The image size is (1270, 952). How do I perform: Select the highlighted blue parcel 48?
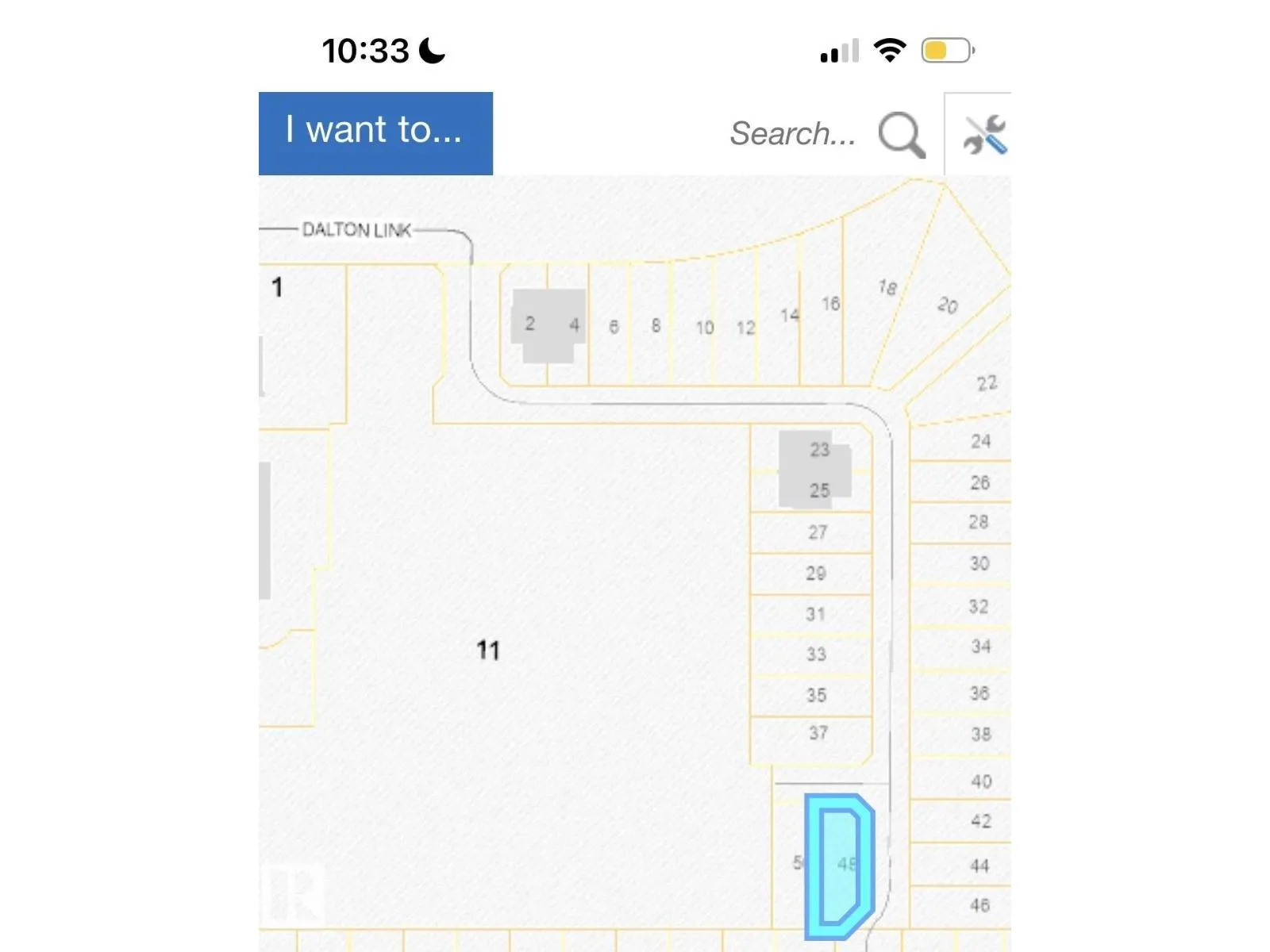839,866
